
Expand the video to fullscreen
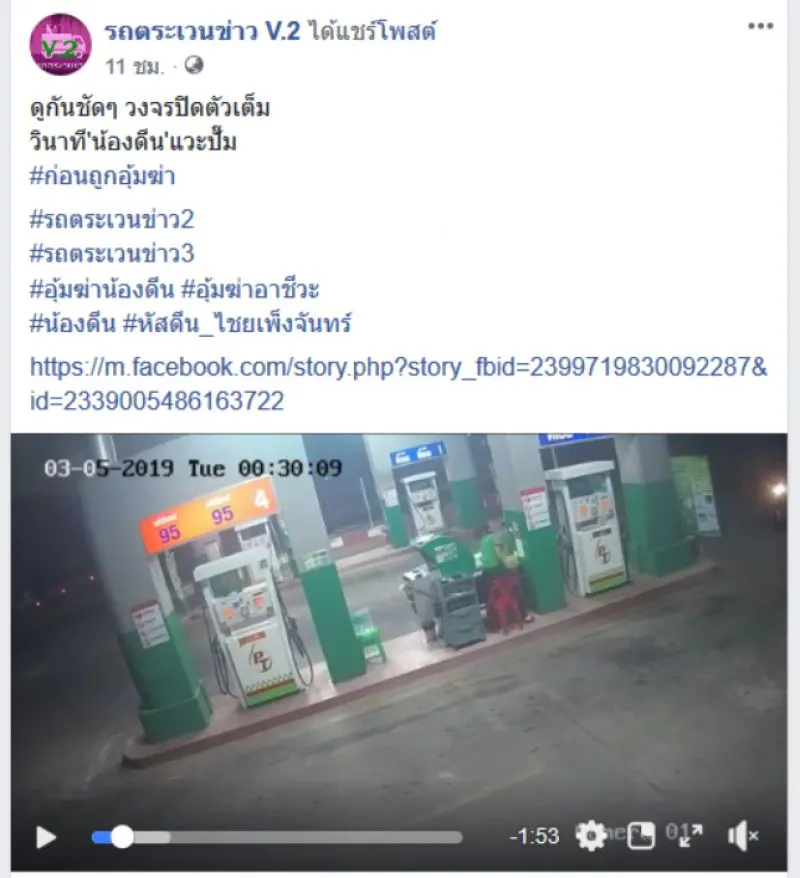691,836
